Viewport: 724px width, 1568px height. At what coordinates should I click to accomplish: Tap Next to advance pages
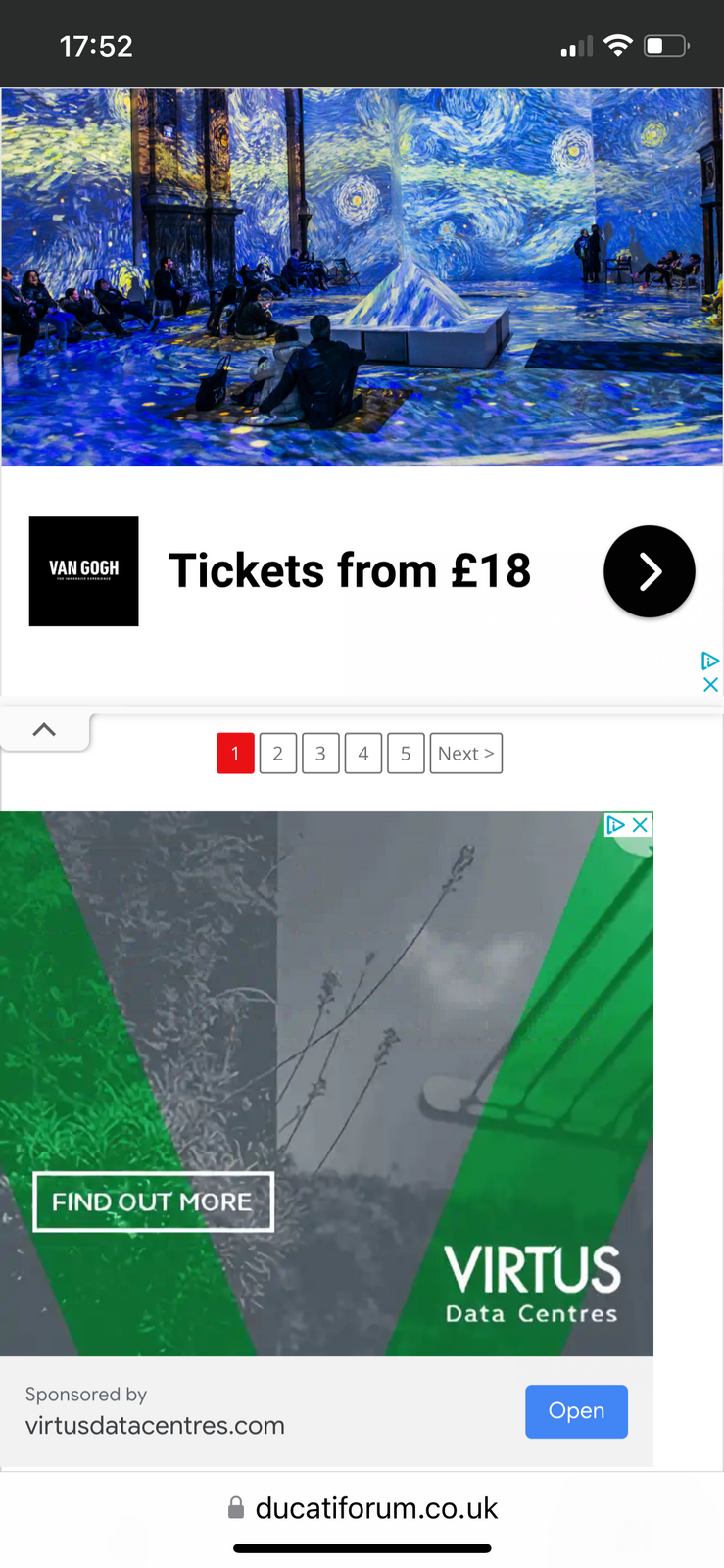(x=465, y=754)
